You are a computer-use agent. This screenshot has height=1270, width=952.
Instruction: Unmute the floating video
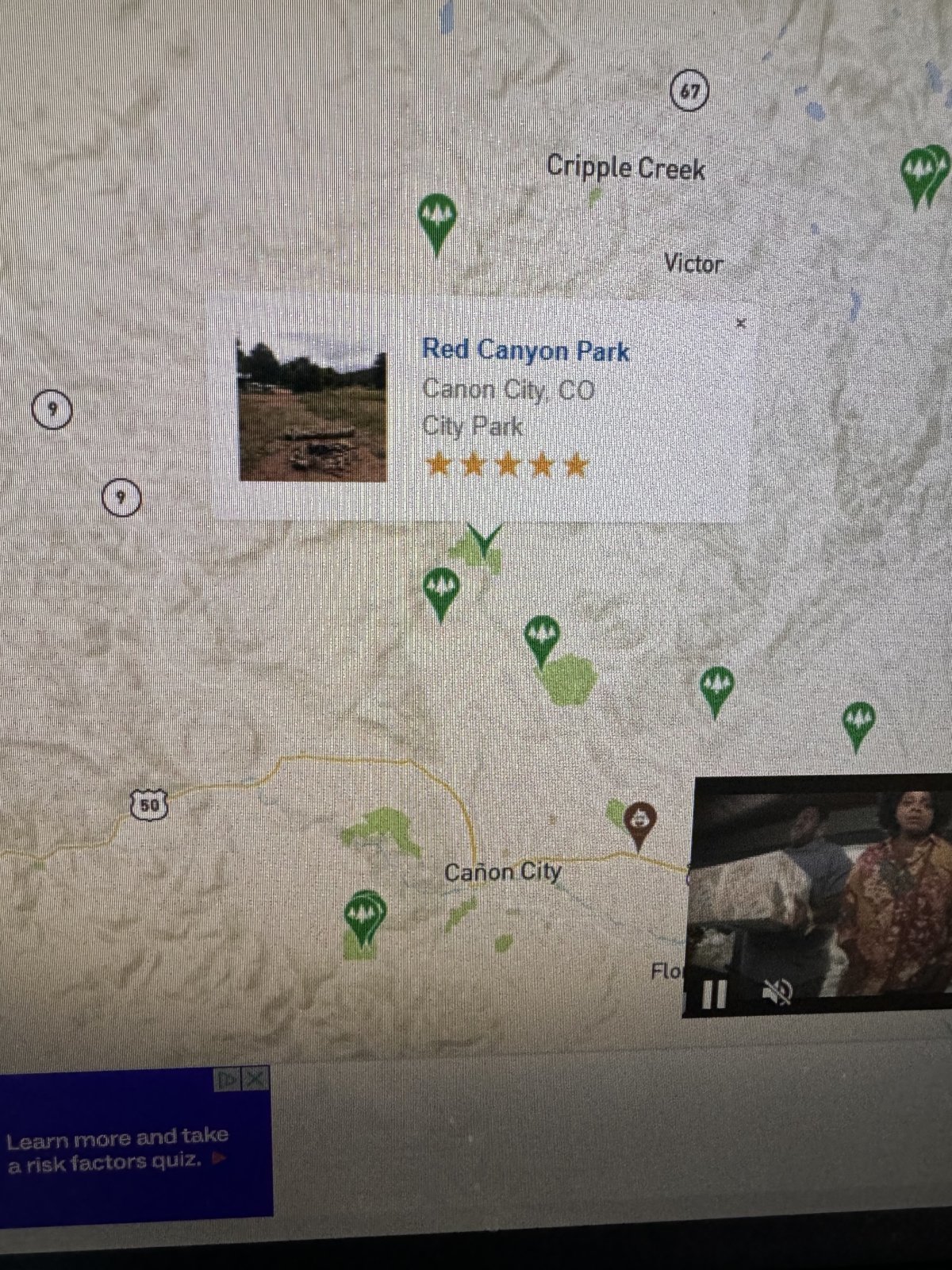click(x=777, y=991)
